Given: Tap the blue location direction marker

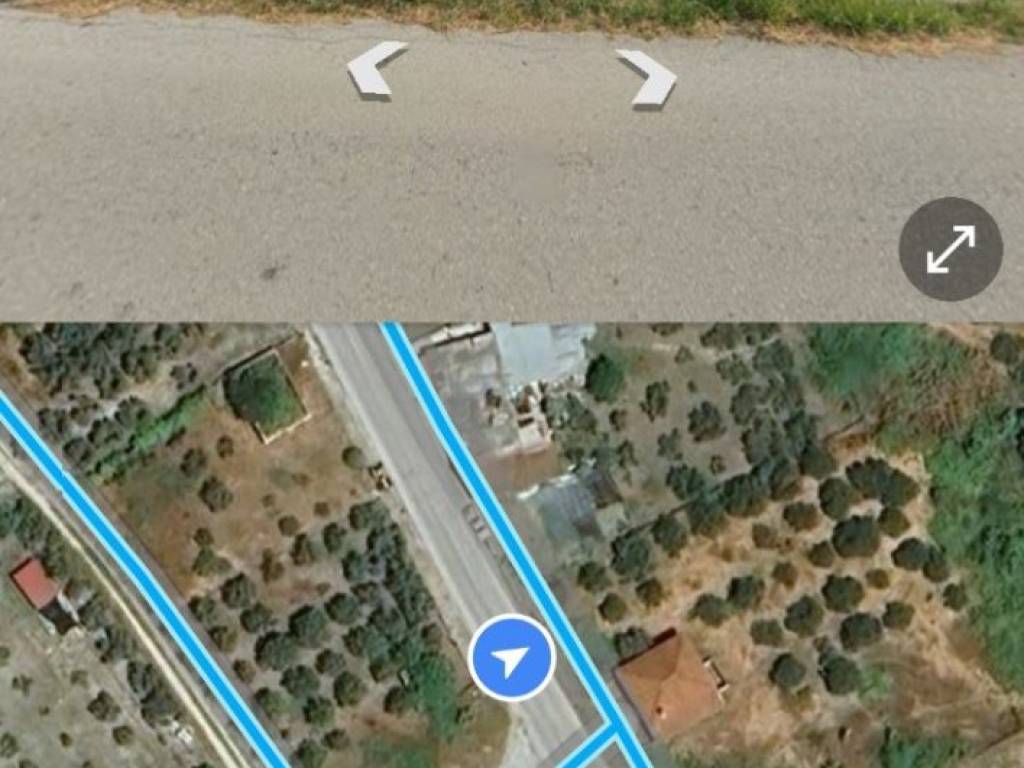Looking at the screenshot, I should tap(511, 658).
